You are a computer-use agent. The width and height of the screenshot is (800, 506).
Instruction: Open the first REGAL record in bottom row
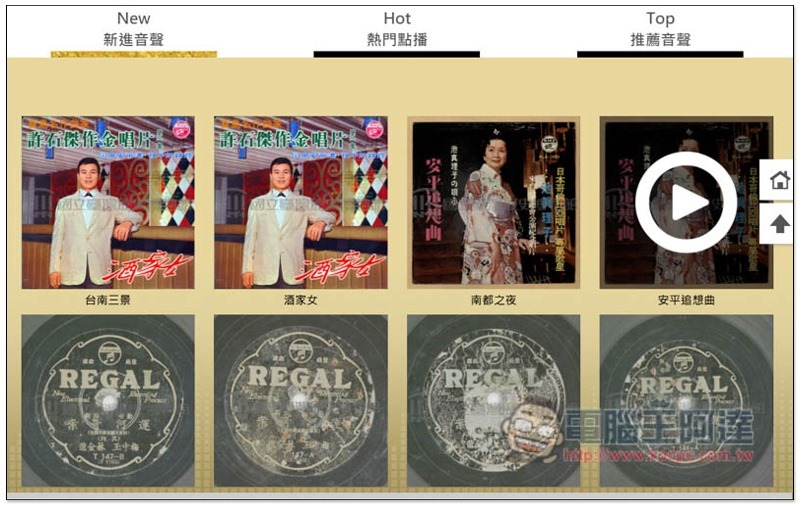tap(108, 400)
